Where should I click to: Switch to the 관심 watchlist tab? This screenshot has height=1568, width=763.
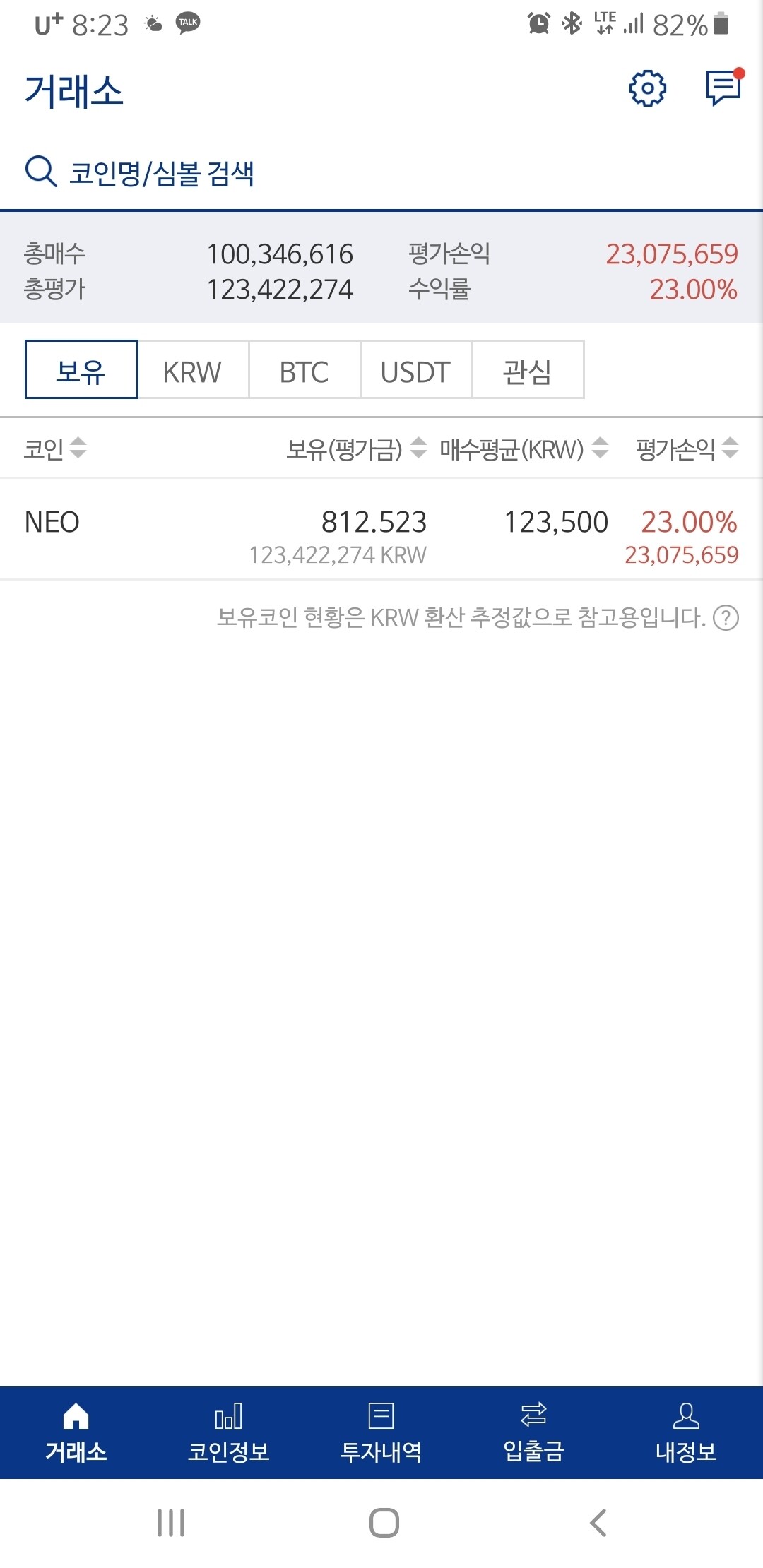point(528,370)
